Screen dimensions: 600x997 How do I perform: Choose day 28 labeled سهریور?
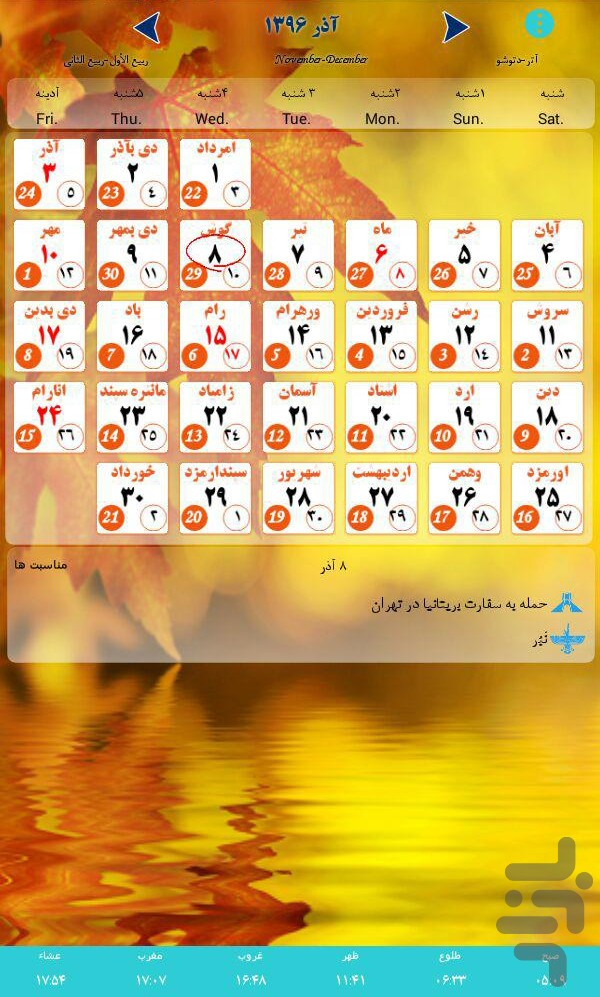click(298, 498)
